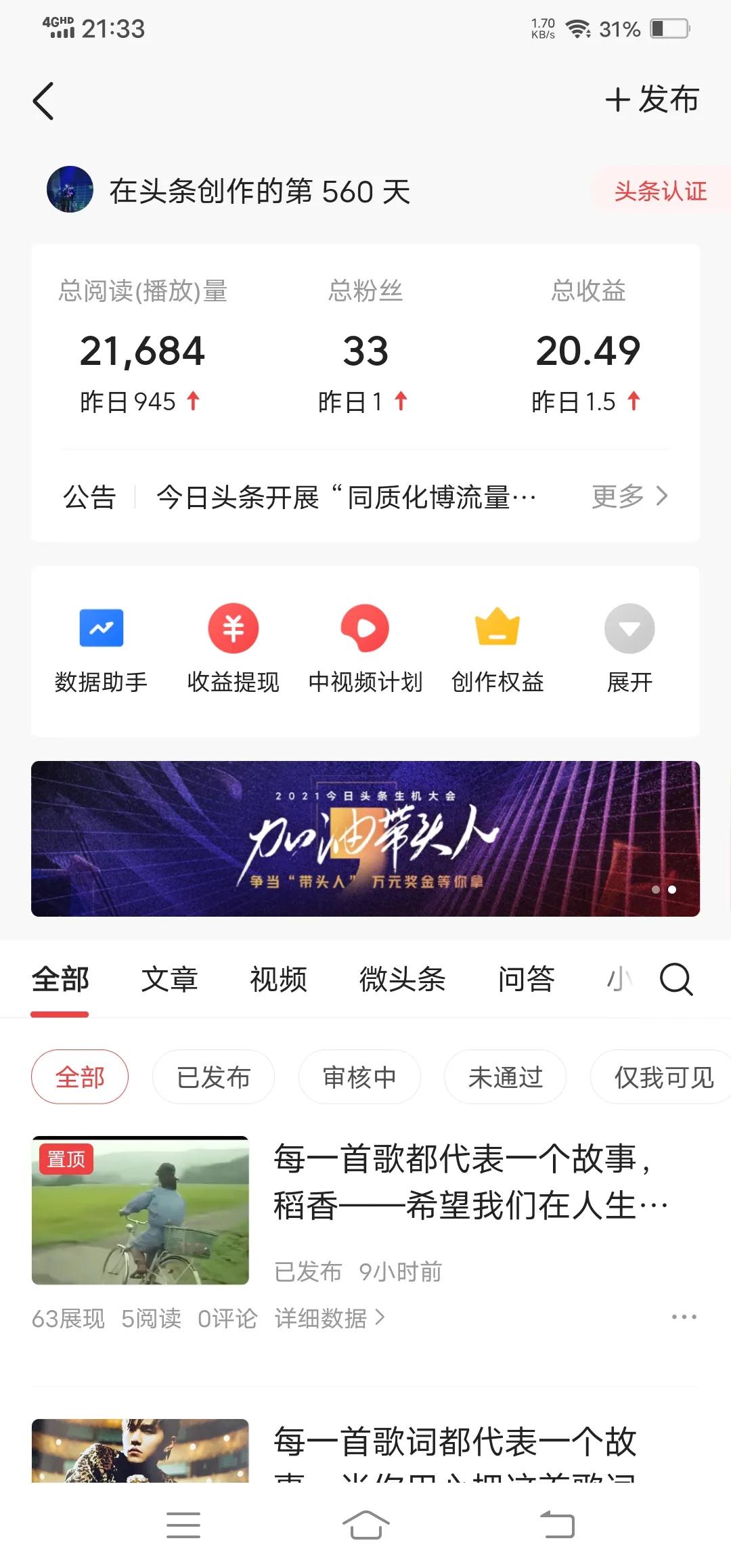
Task: Tap the +发布 publish button
Action: 652,100
